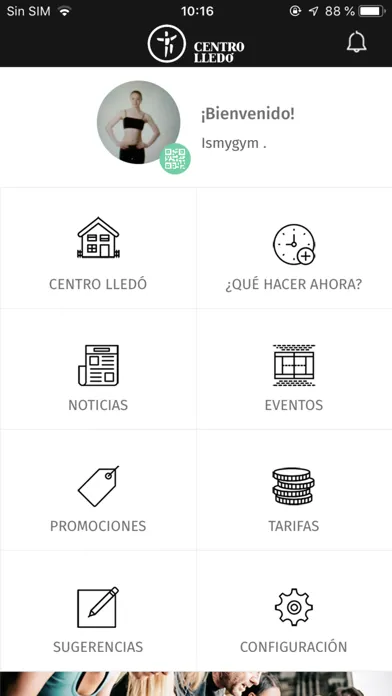
Task: Open the profile photo
Action: [139, 122]
